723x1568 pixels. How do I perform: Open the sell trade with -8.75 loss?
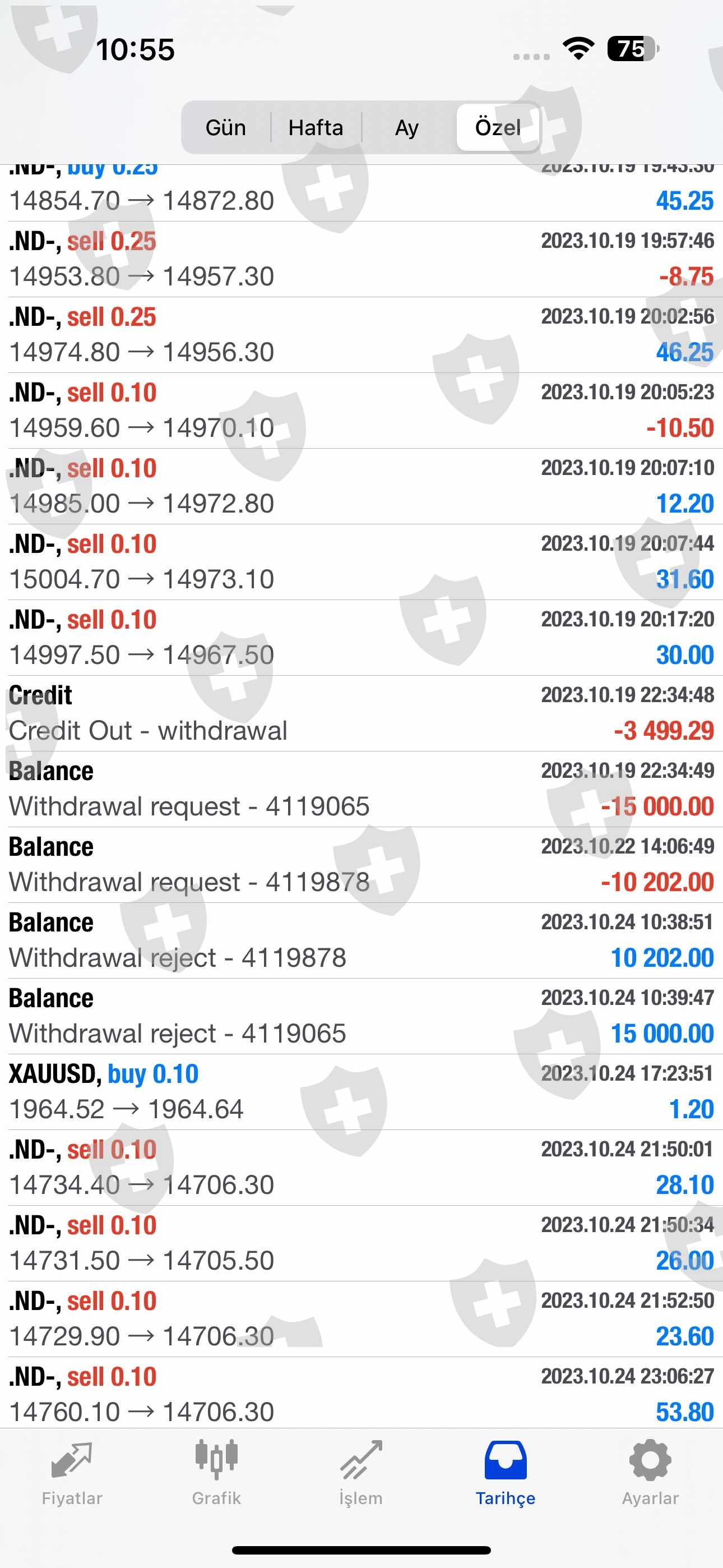361,259
